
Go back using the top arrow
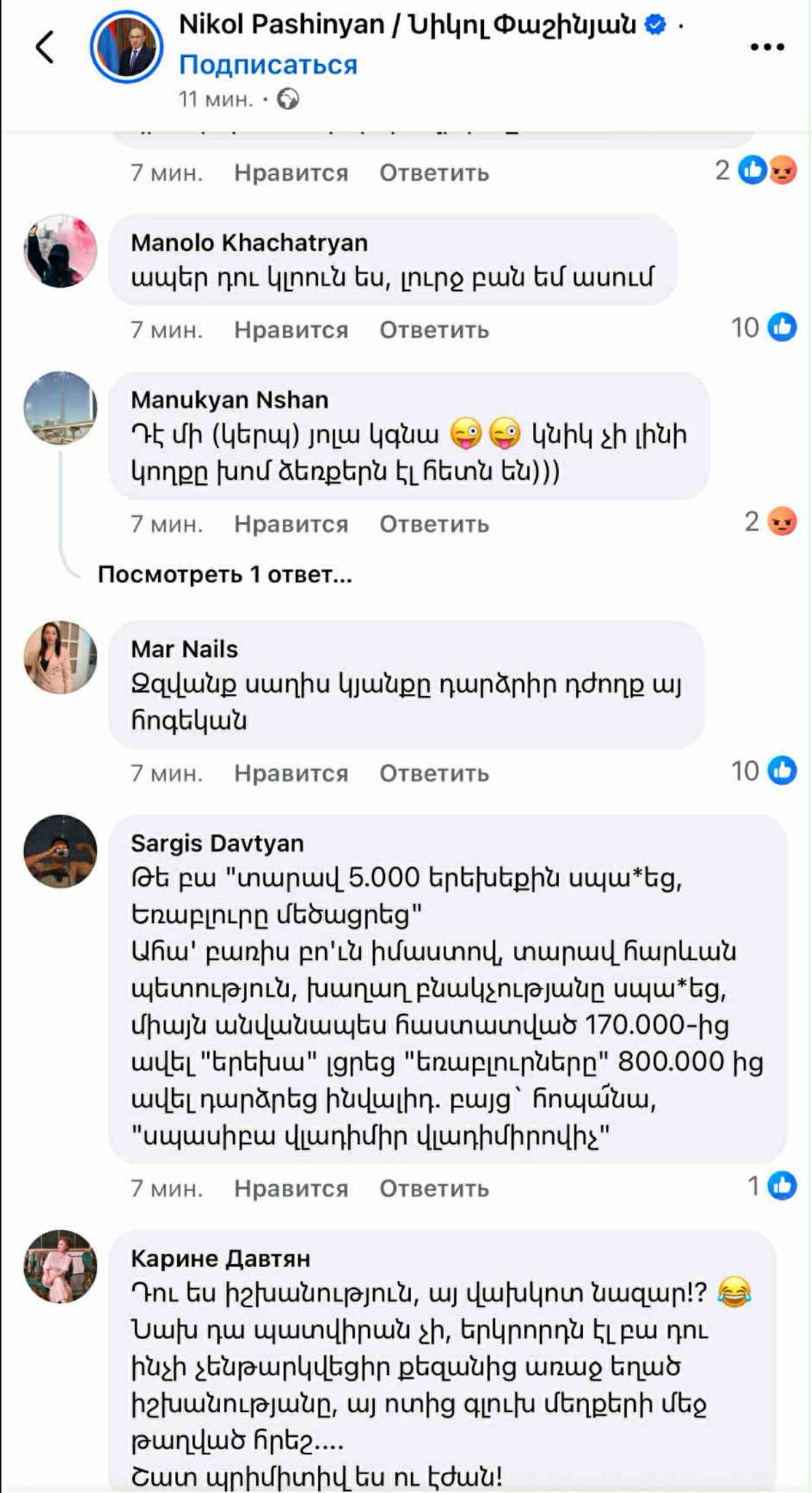point(45,47)
